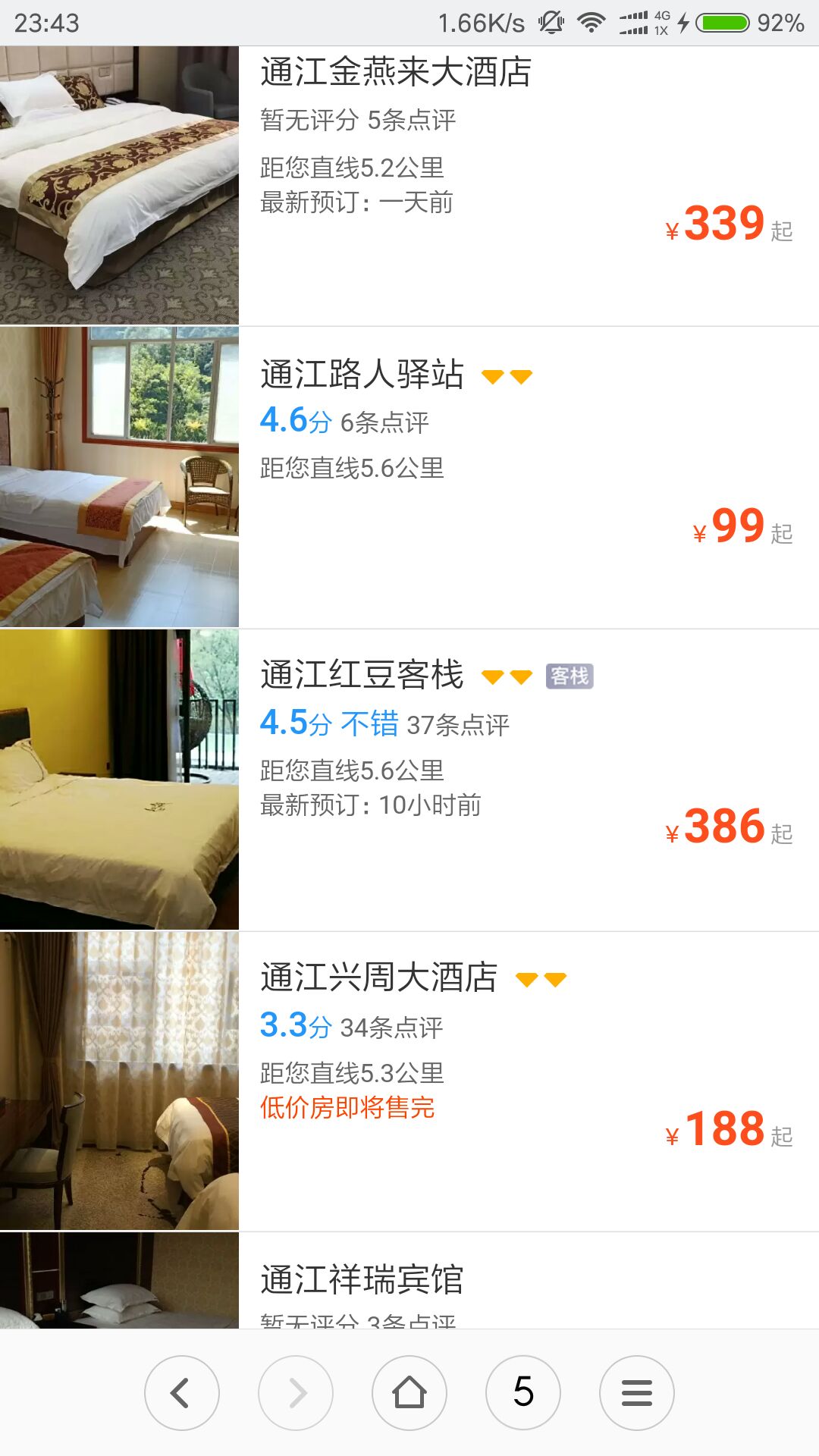This screenshot has width=819, height=1456.
Task: Open the 通江兴周大酒店 hotel listing
Action: 409,1081
